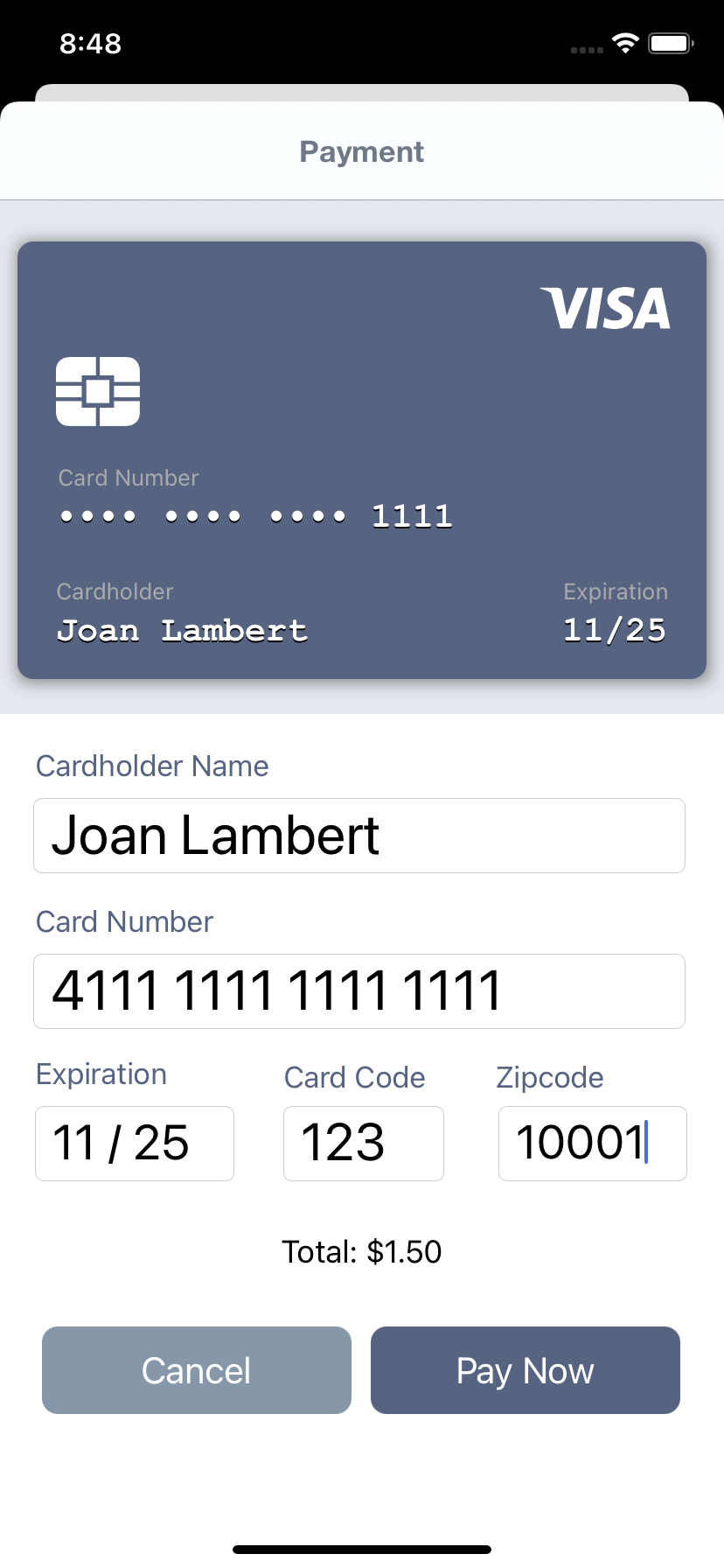Submit payment with Pay Now
The image size is (724, 1568).
(x=526, y=1370)
